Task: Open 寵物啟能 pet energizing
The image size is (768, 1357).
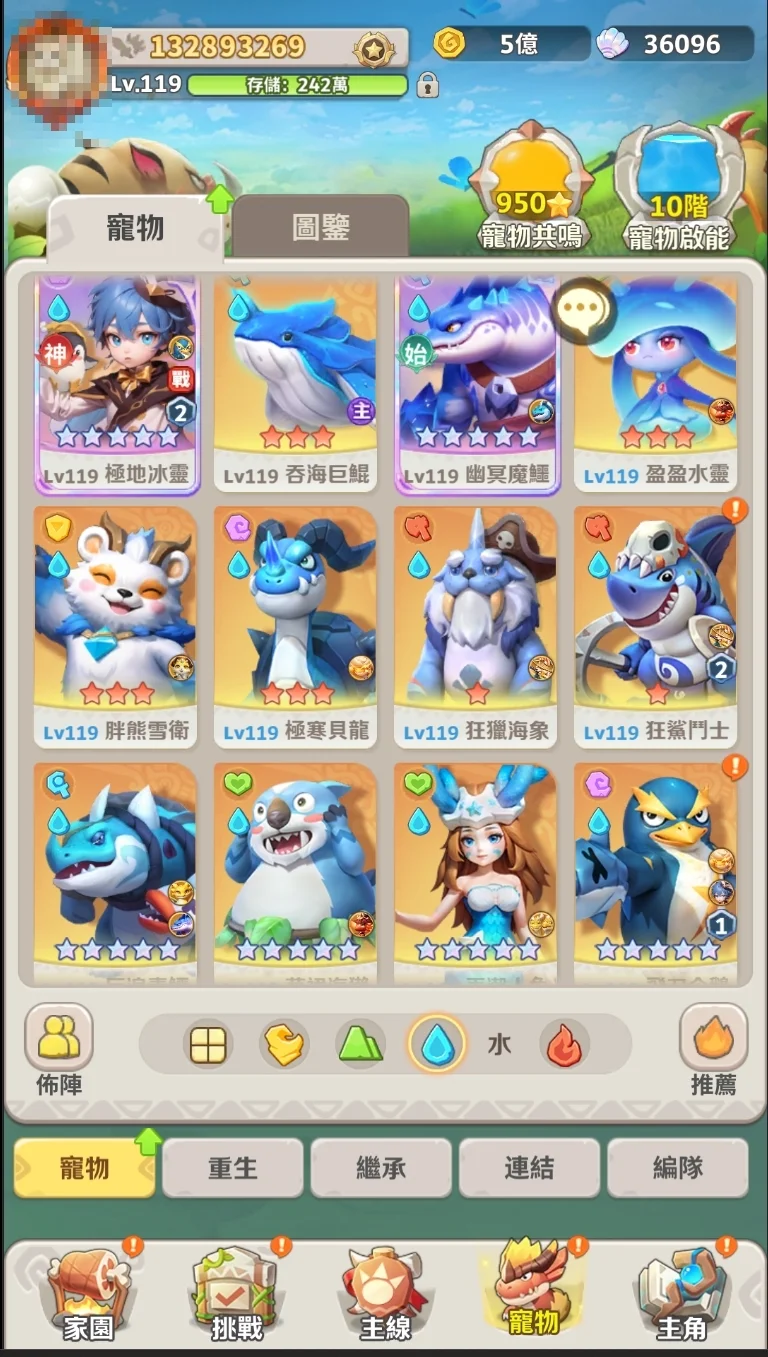Action: click(679, 190)
